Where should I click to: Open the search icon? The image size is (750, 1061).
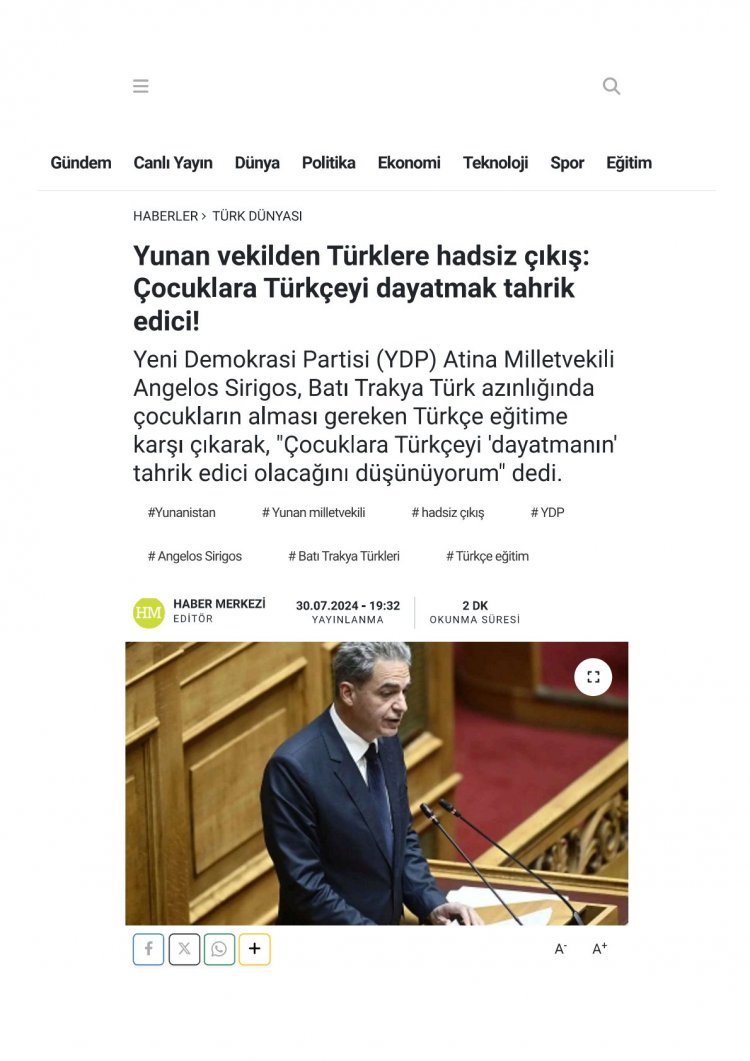pos(611,87)
